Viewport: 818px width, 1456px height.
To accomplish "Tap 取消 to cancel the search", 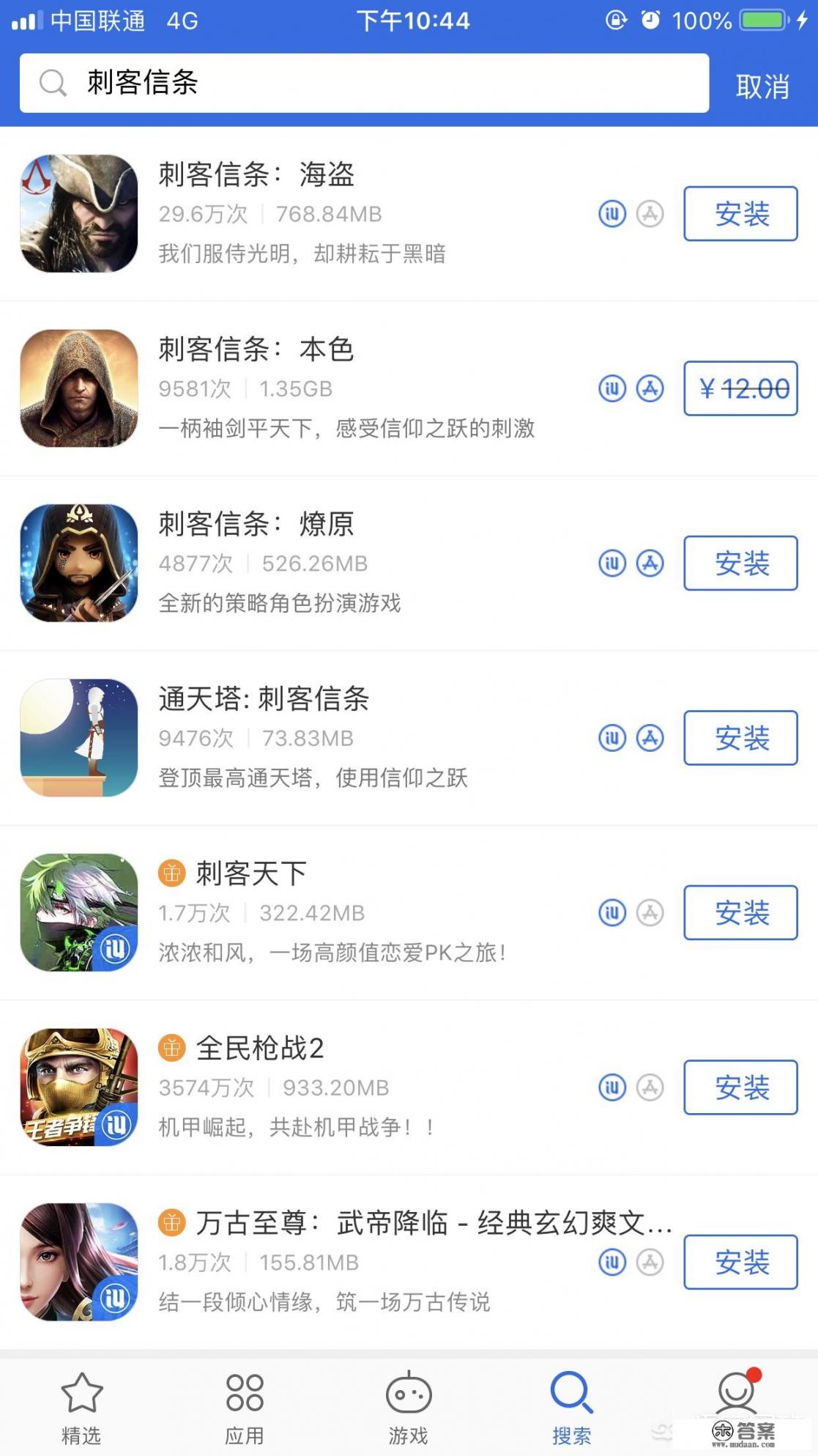I will point(762,83).
